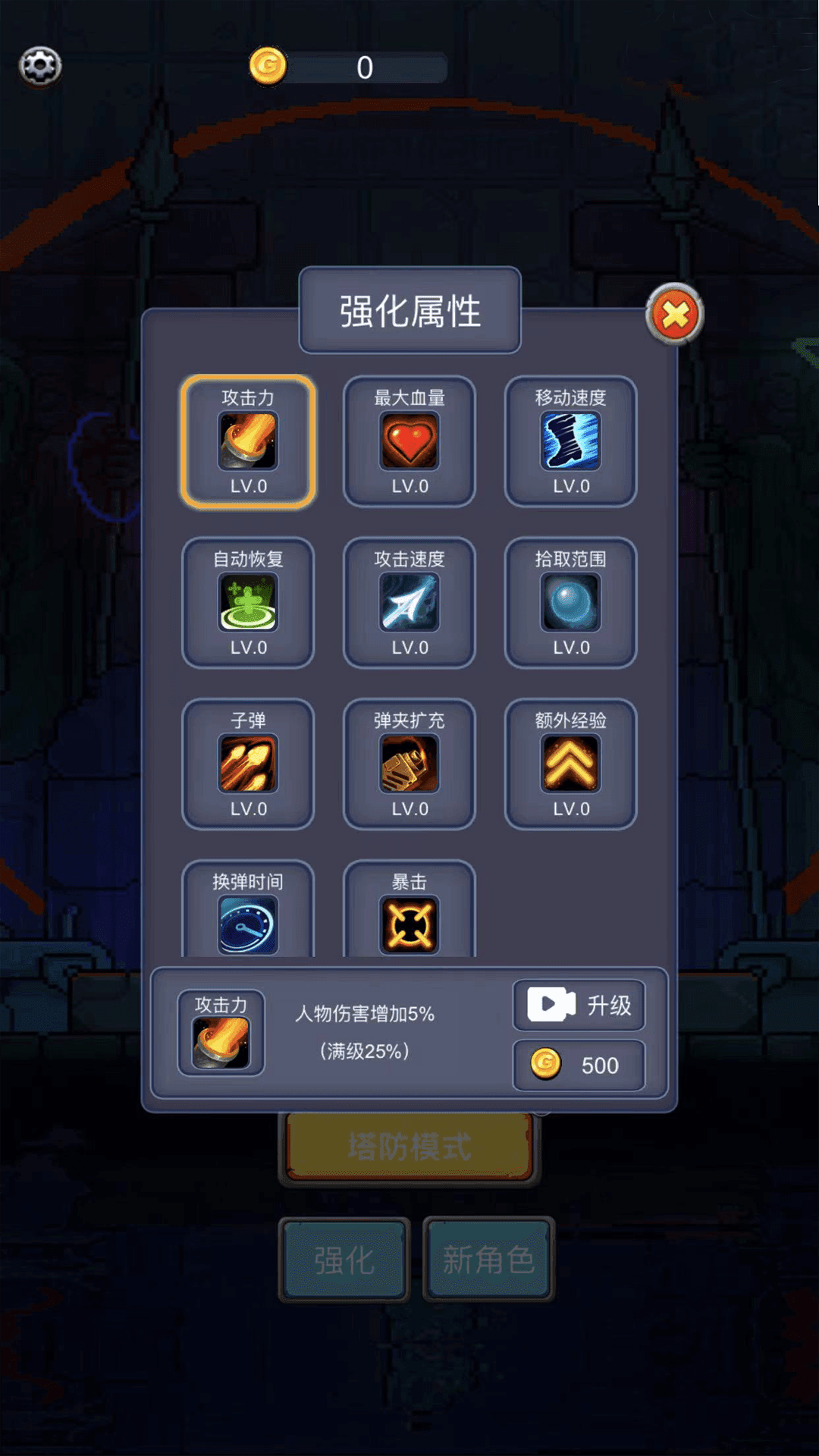Select the 攻击速度 attribute
Screen dimensions: 819x1456
[x=409, y=603]
